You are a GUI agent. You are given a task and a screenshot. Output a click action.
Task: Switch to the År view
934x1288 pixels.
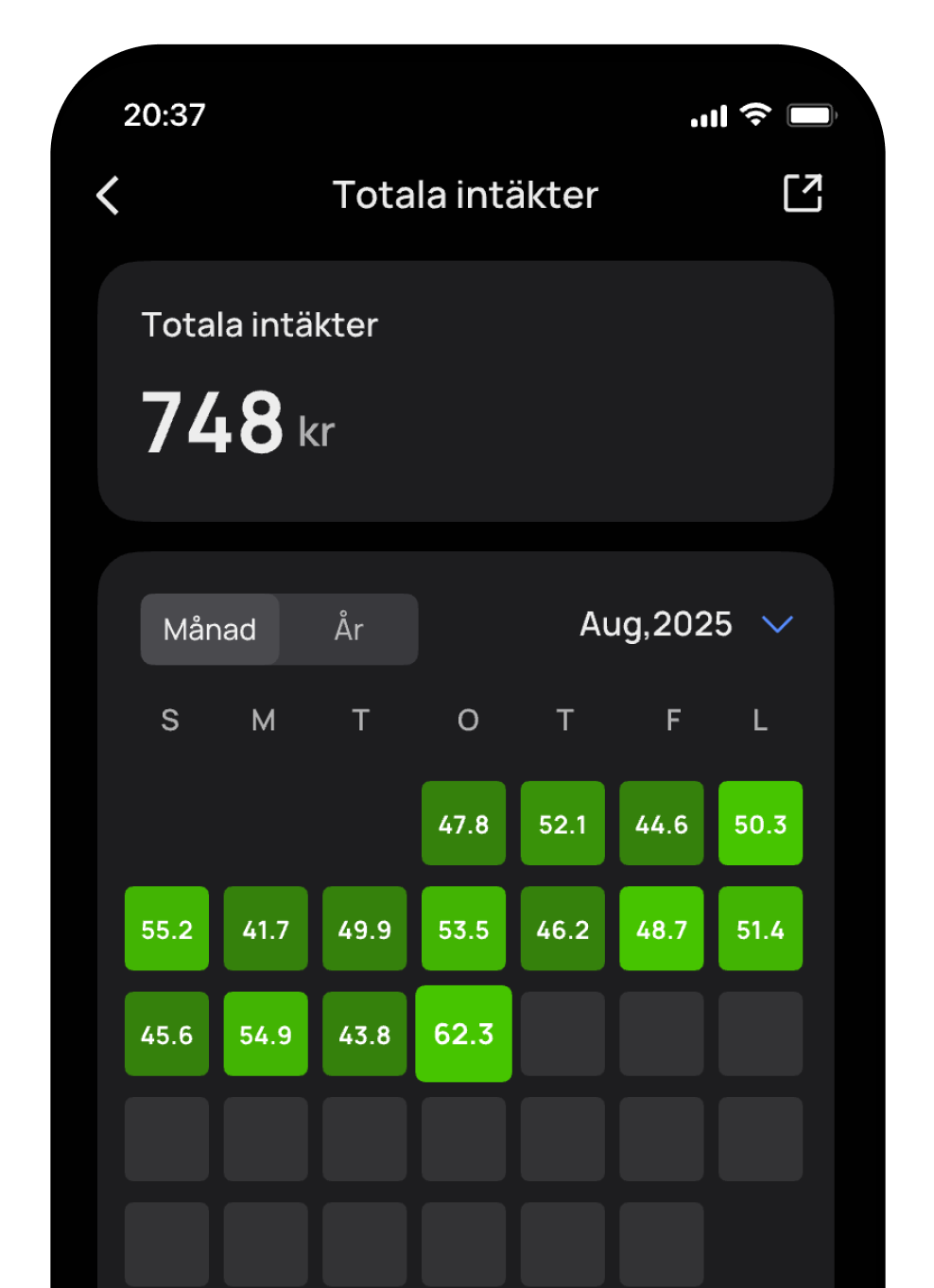point(348,629)
